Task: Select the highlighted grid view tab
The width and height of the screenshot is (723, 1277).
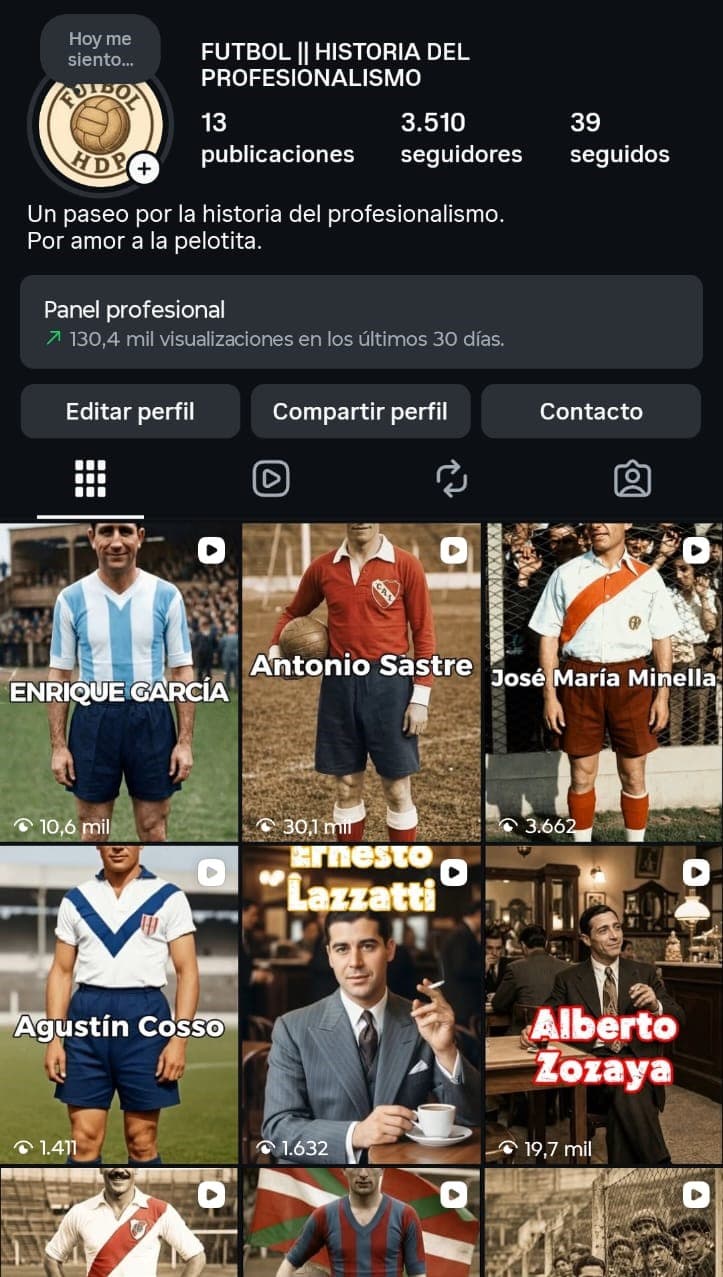Action: (90, 479)
